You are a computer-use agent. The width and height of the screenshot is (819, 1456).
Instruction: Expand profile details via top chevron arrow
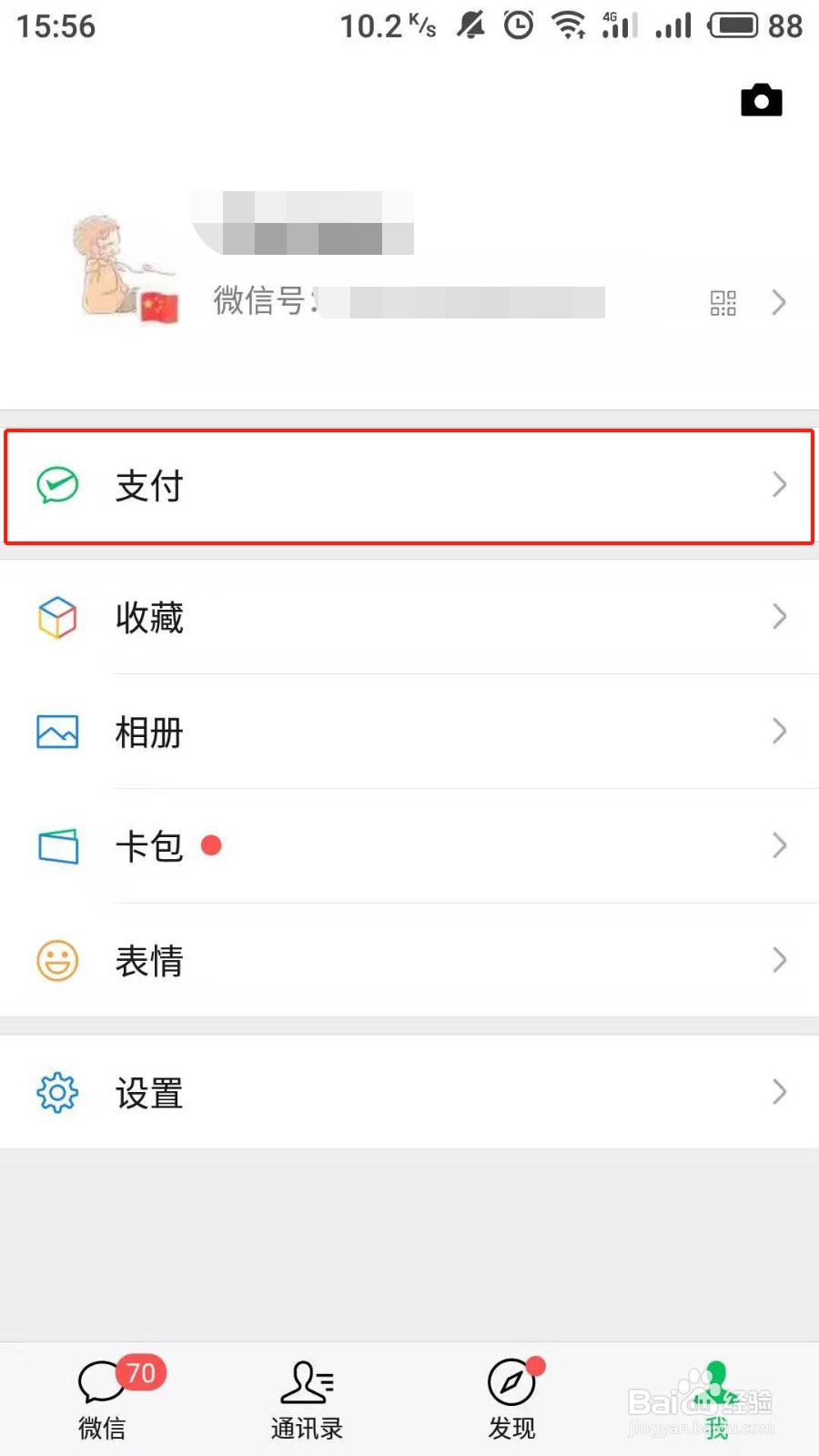779,302
